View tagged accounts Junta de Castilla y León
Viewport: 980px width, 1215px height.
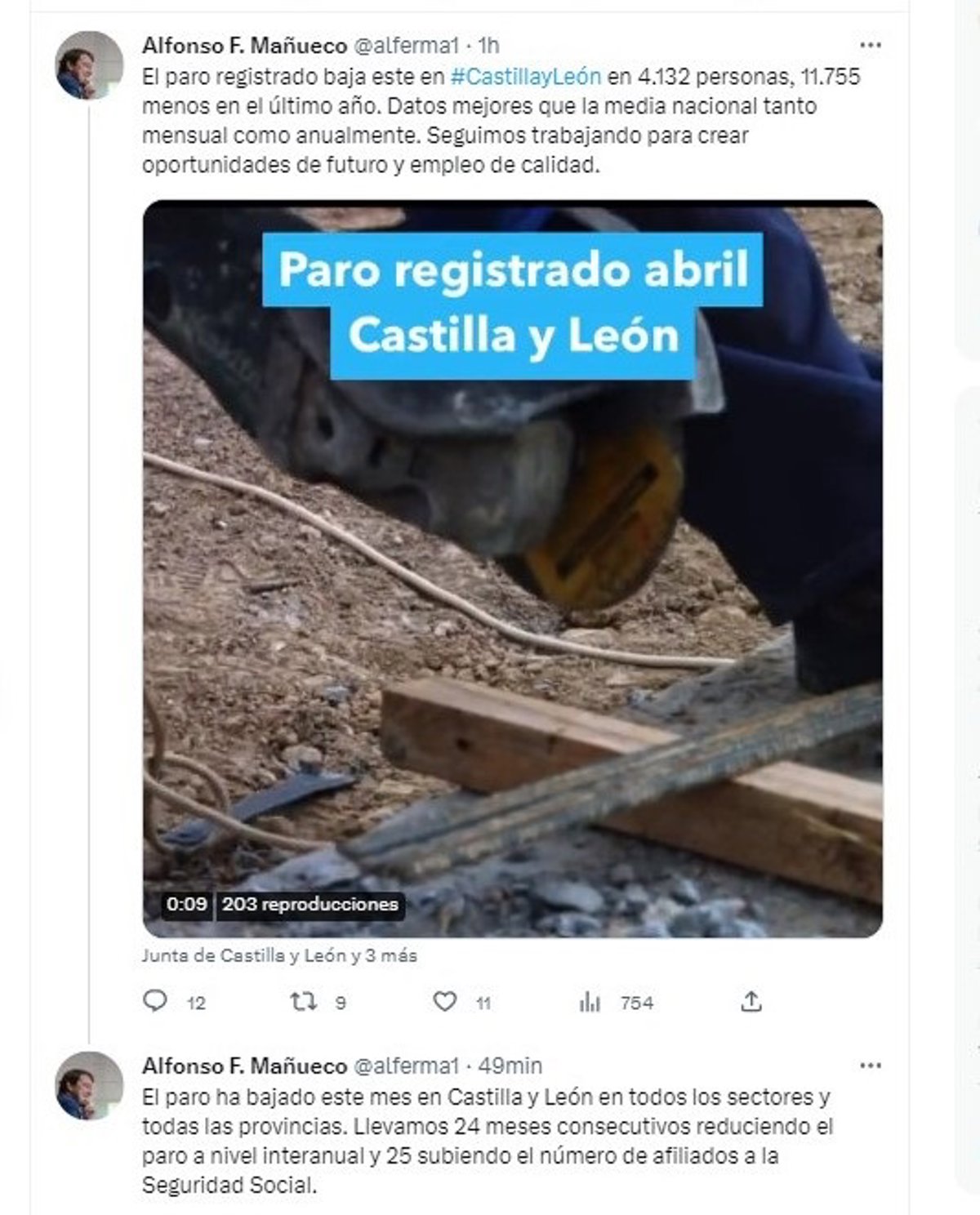(279, 955)
